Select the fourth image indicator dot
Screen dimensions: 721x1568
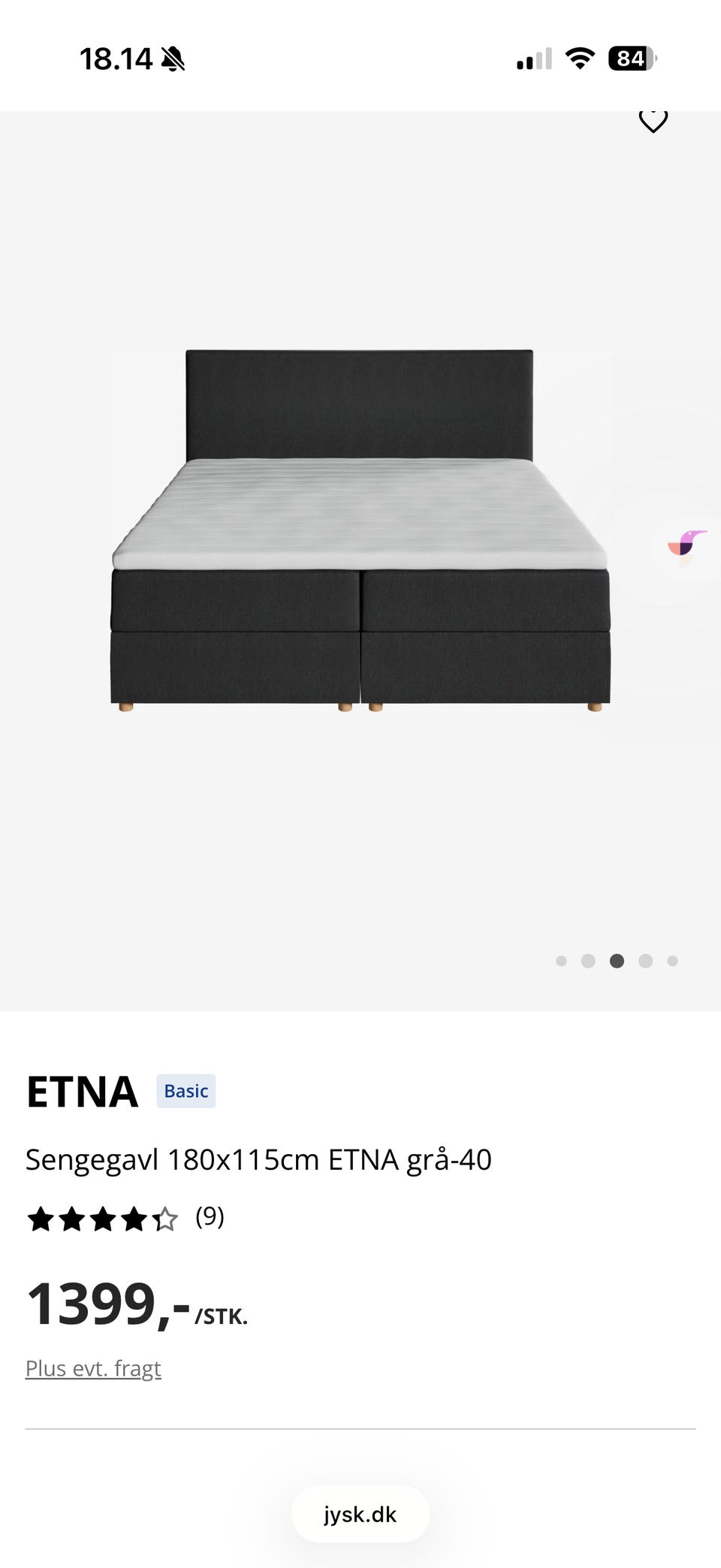645,961
